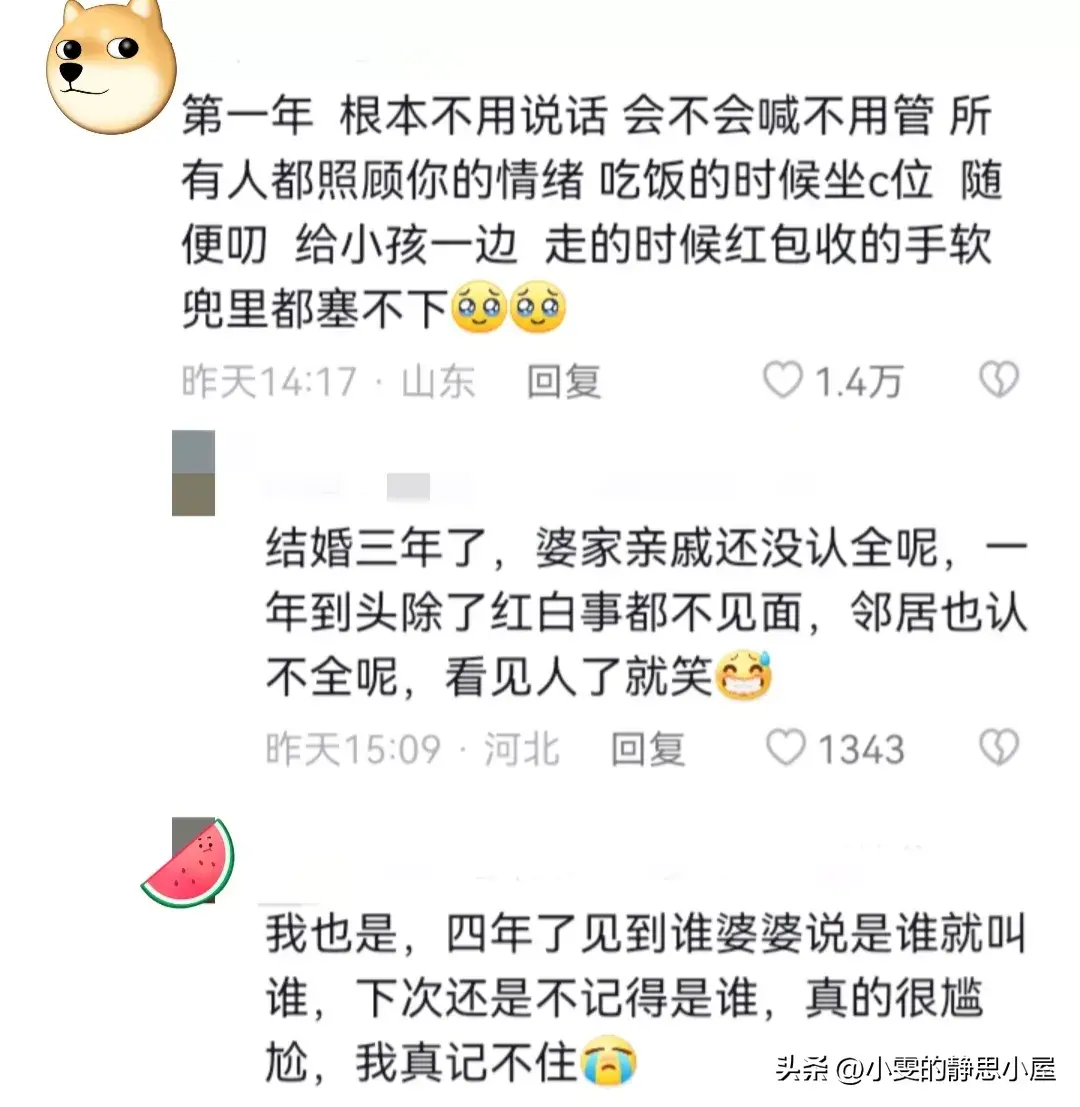This screenshot has width=1080, height=1107.
Task: Open the doge avatar commenter's profile
Action: point(110,67)
